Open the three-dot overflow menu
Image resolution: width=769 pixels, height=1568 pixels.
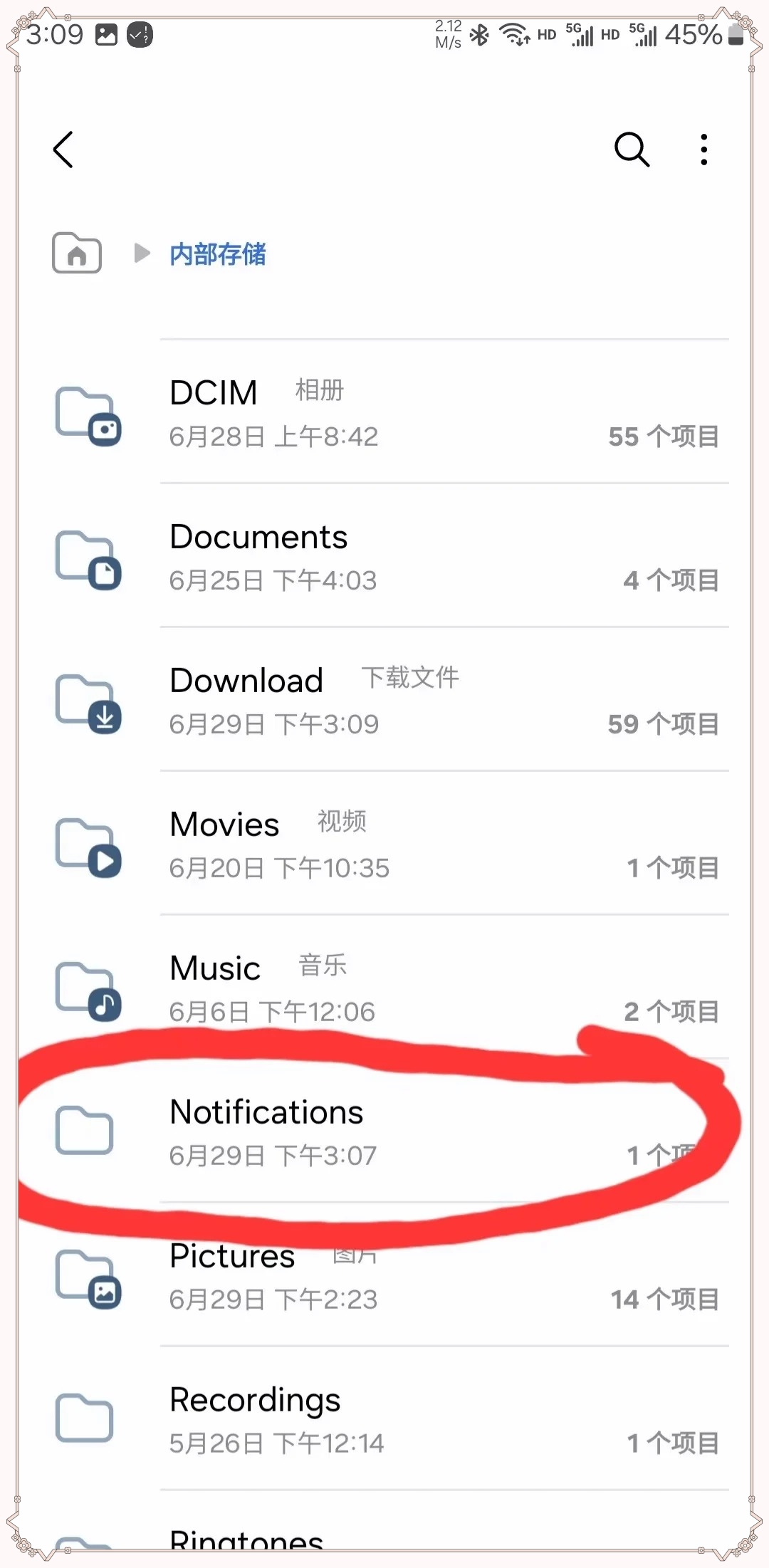click(703, 150)
